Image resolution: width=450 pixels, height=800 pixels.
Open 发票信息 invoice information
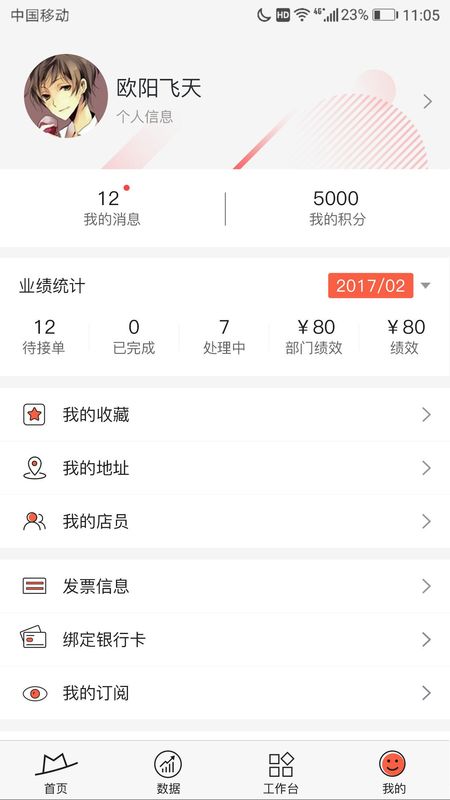click(x=225, y=586)
